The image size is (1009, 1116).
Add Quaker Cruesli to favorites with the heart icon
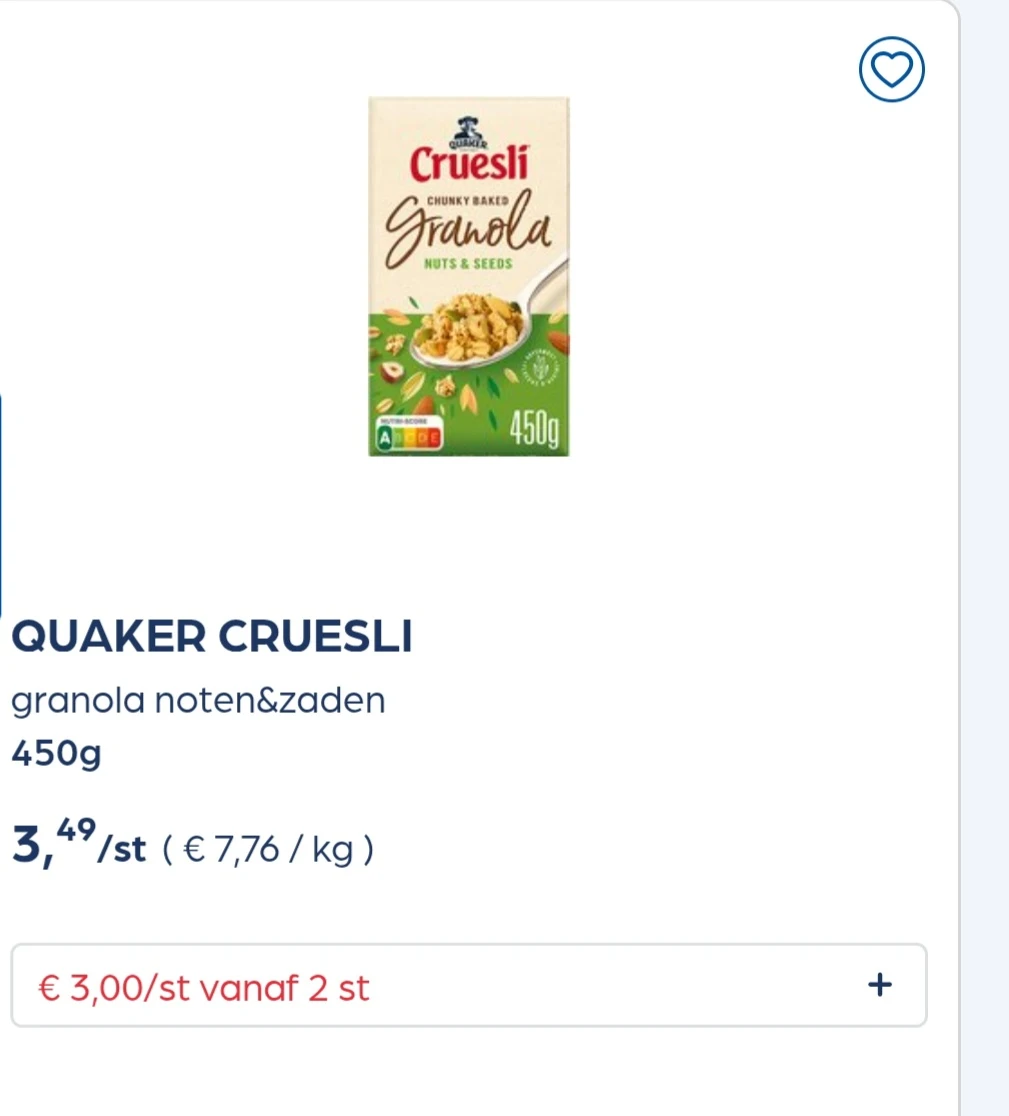(x=892, y=70)
